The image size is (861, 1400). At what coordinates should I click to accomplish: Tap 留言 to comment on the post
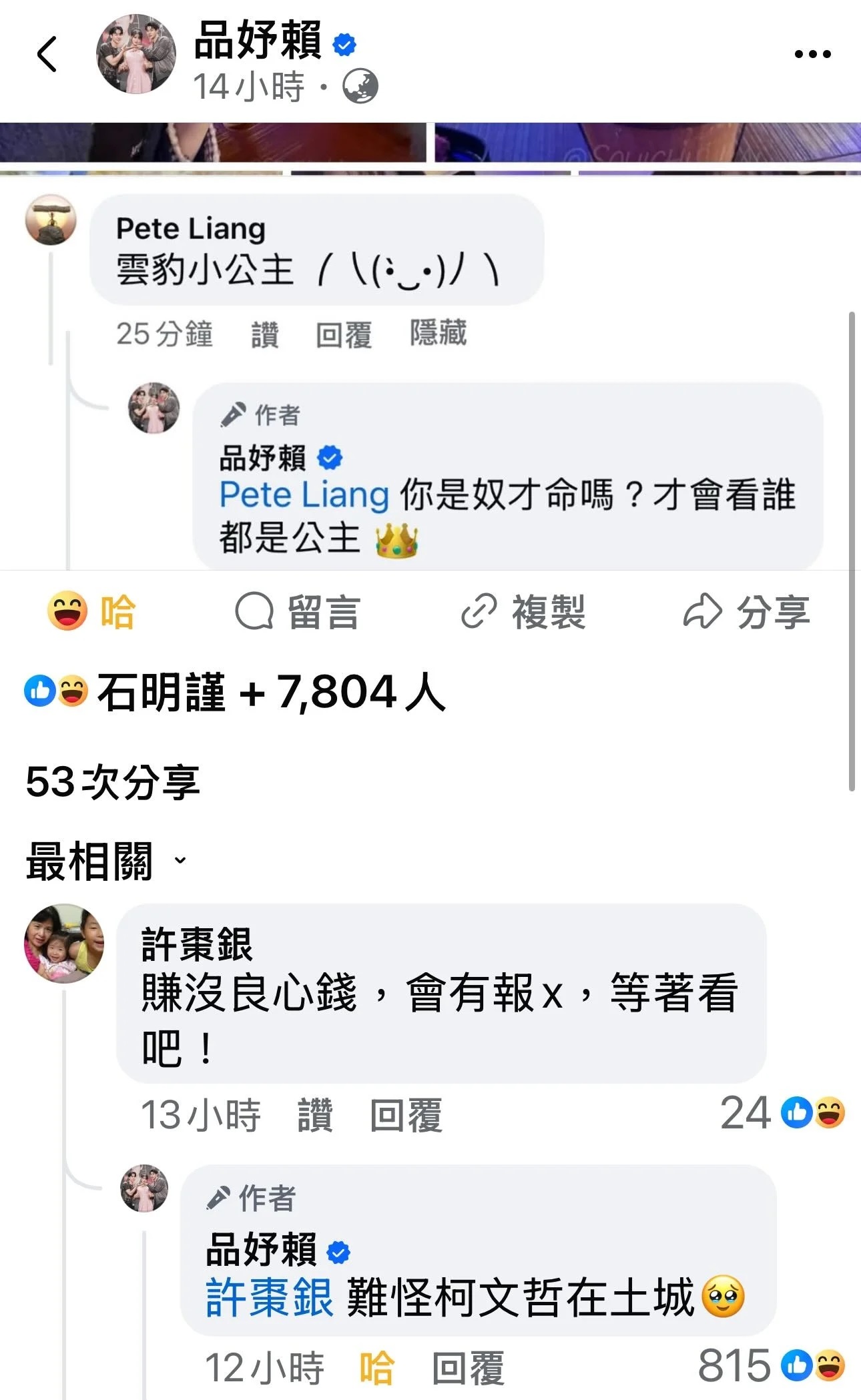click(298, 612)
